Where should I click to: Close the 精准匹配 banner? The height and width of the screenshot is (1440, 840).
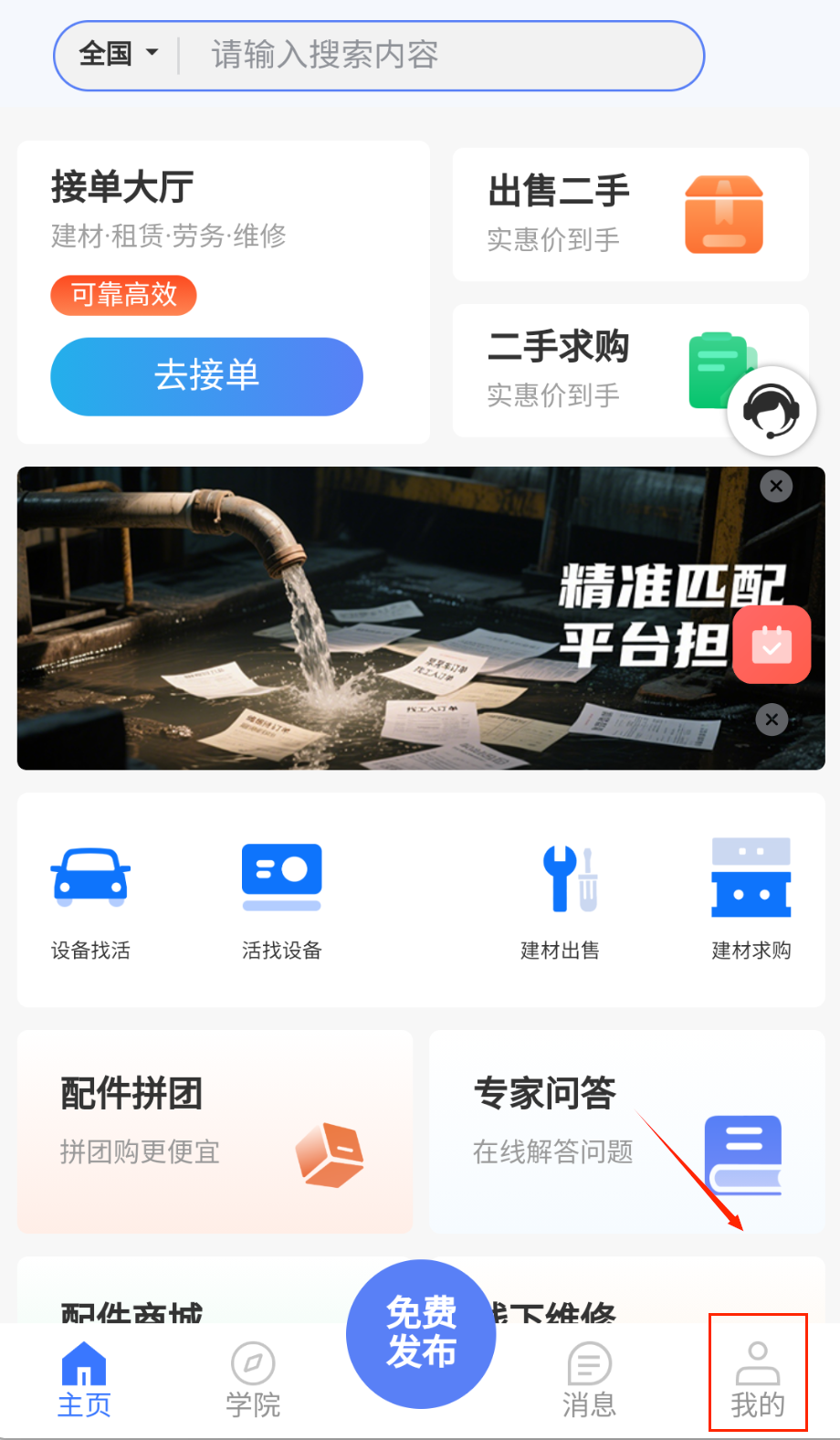click(x=776, y=487)
